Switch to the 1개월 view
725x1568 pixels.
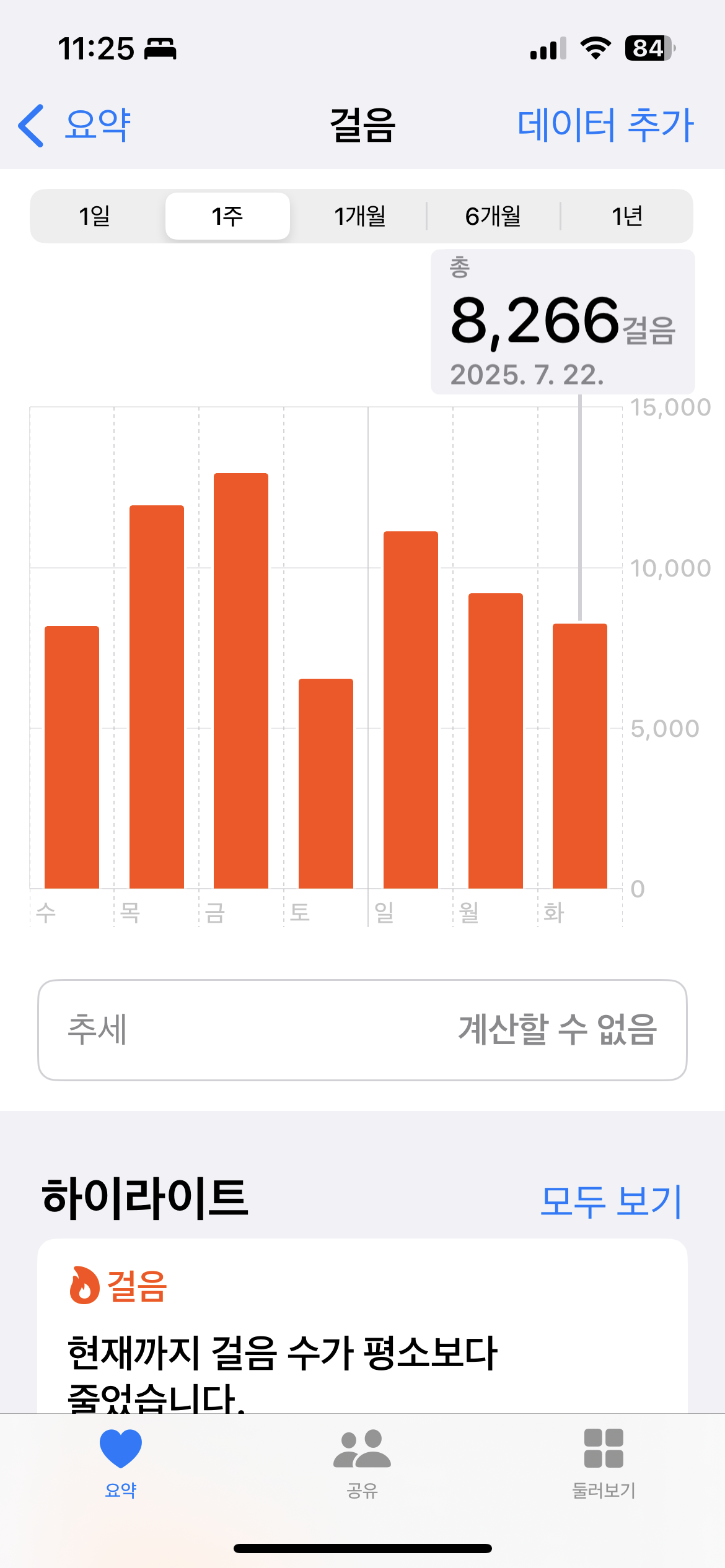[360, 216]
